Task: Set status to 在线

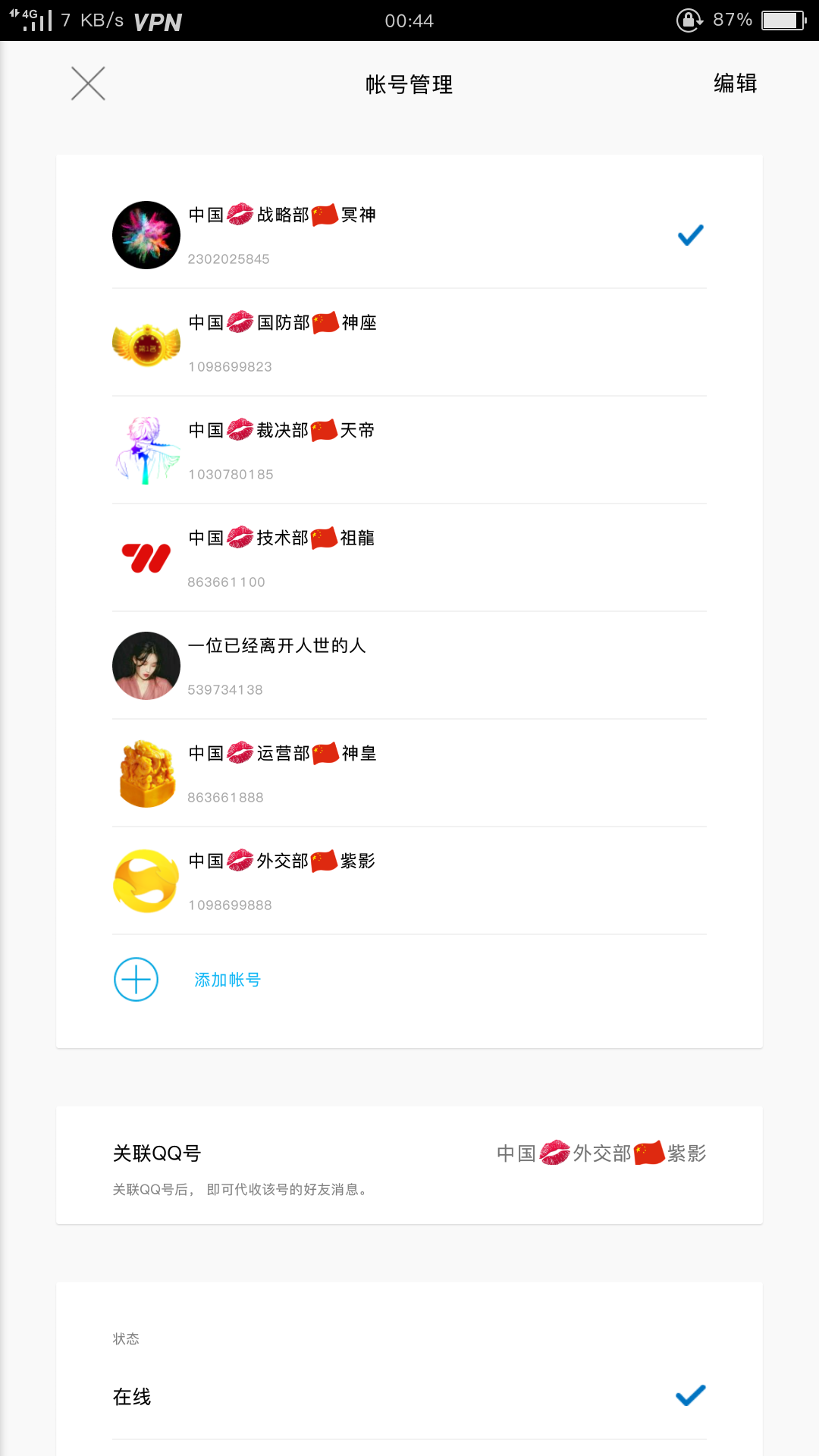Action: point(408,1396)
